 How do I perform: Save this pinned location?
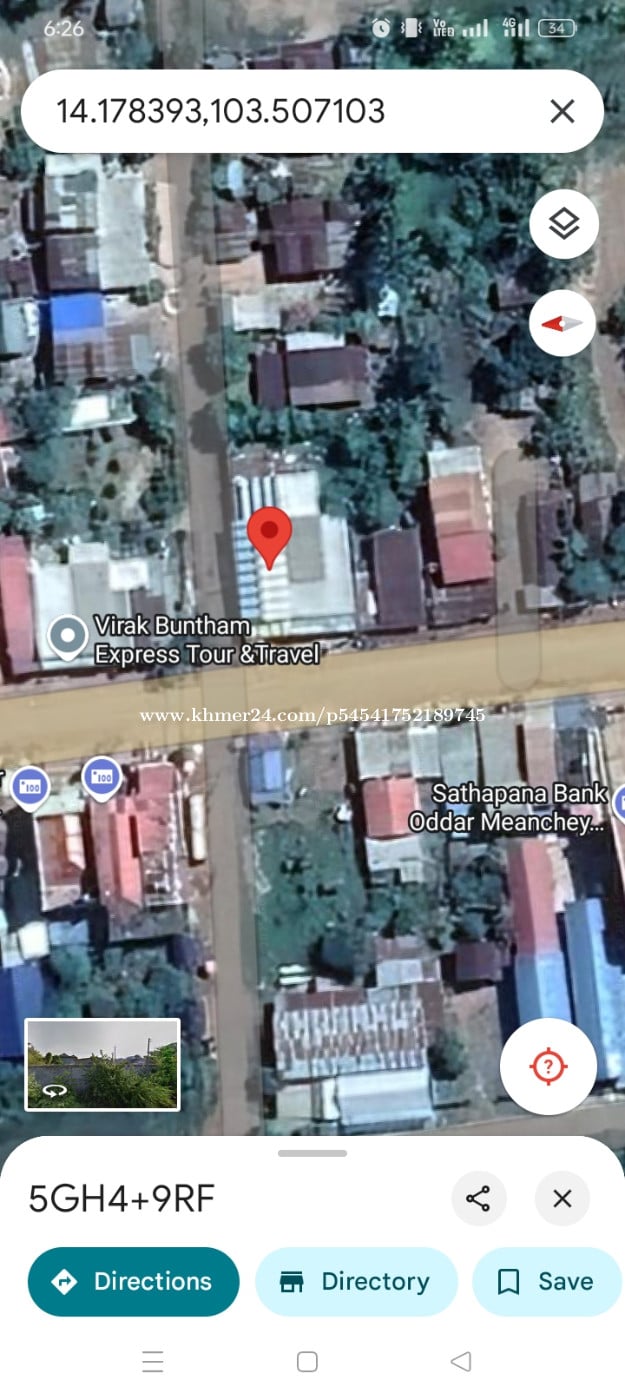546,1281
